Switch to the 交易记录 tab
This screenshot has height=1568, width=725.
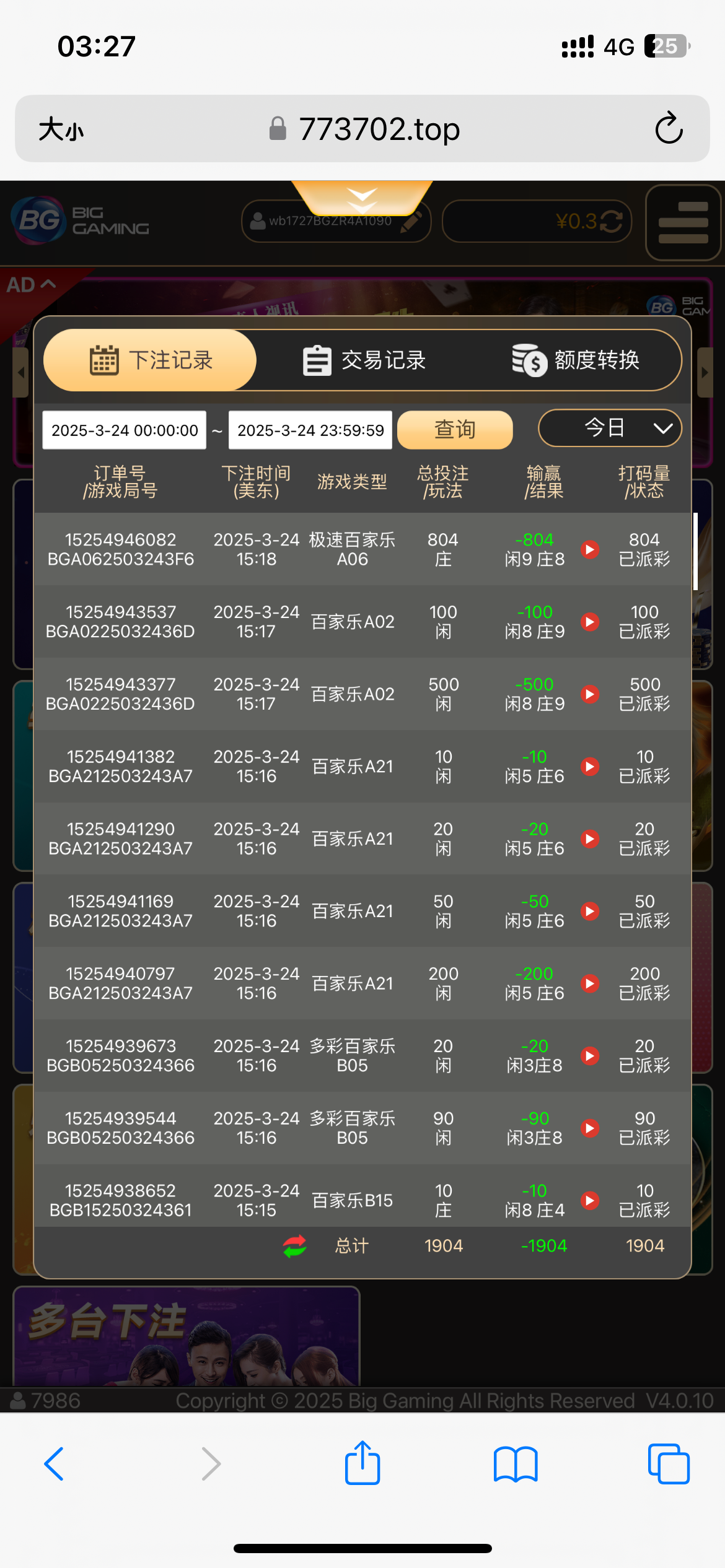364,360
